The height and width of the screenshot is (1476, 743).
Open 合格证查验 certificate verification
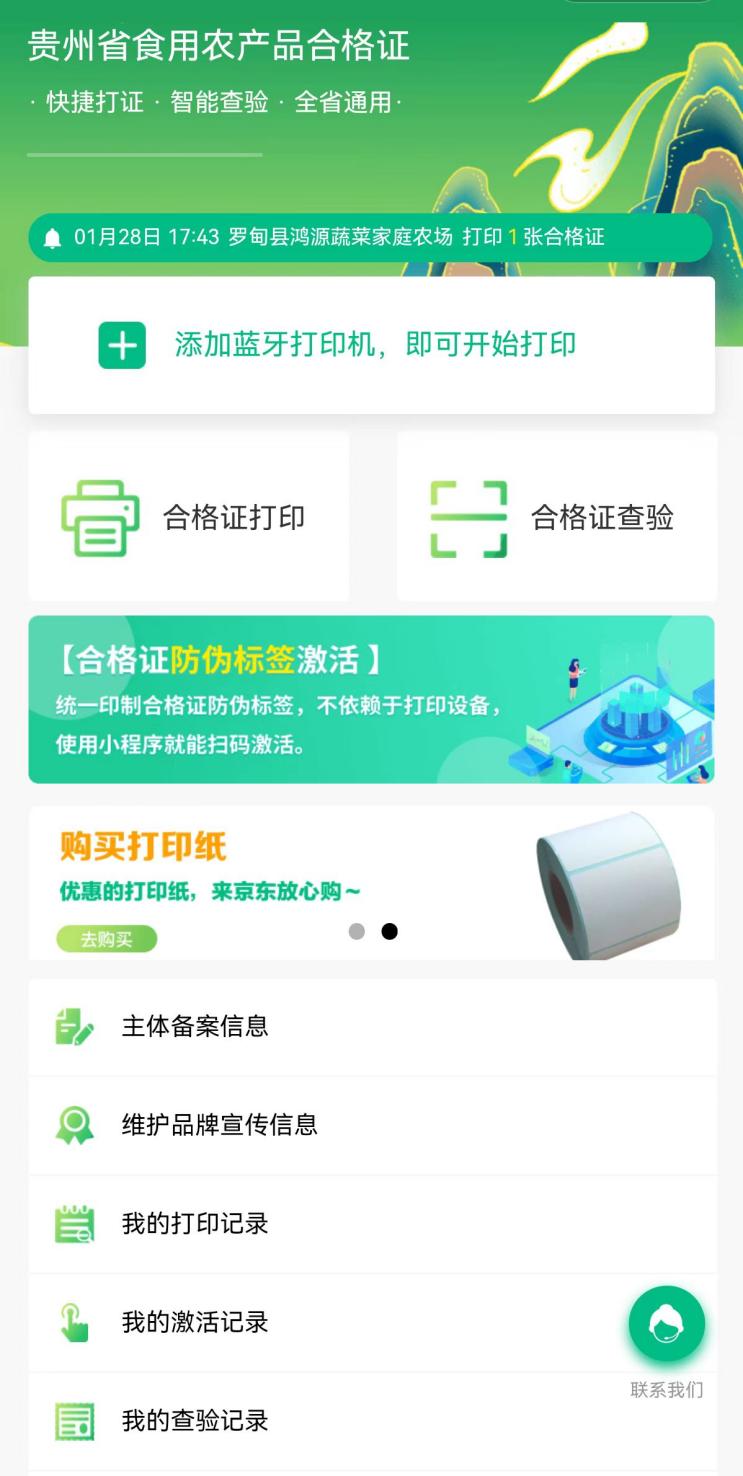557,517
